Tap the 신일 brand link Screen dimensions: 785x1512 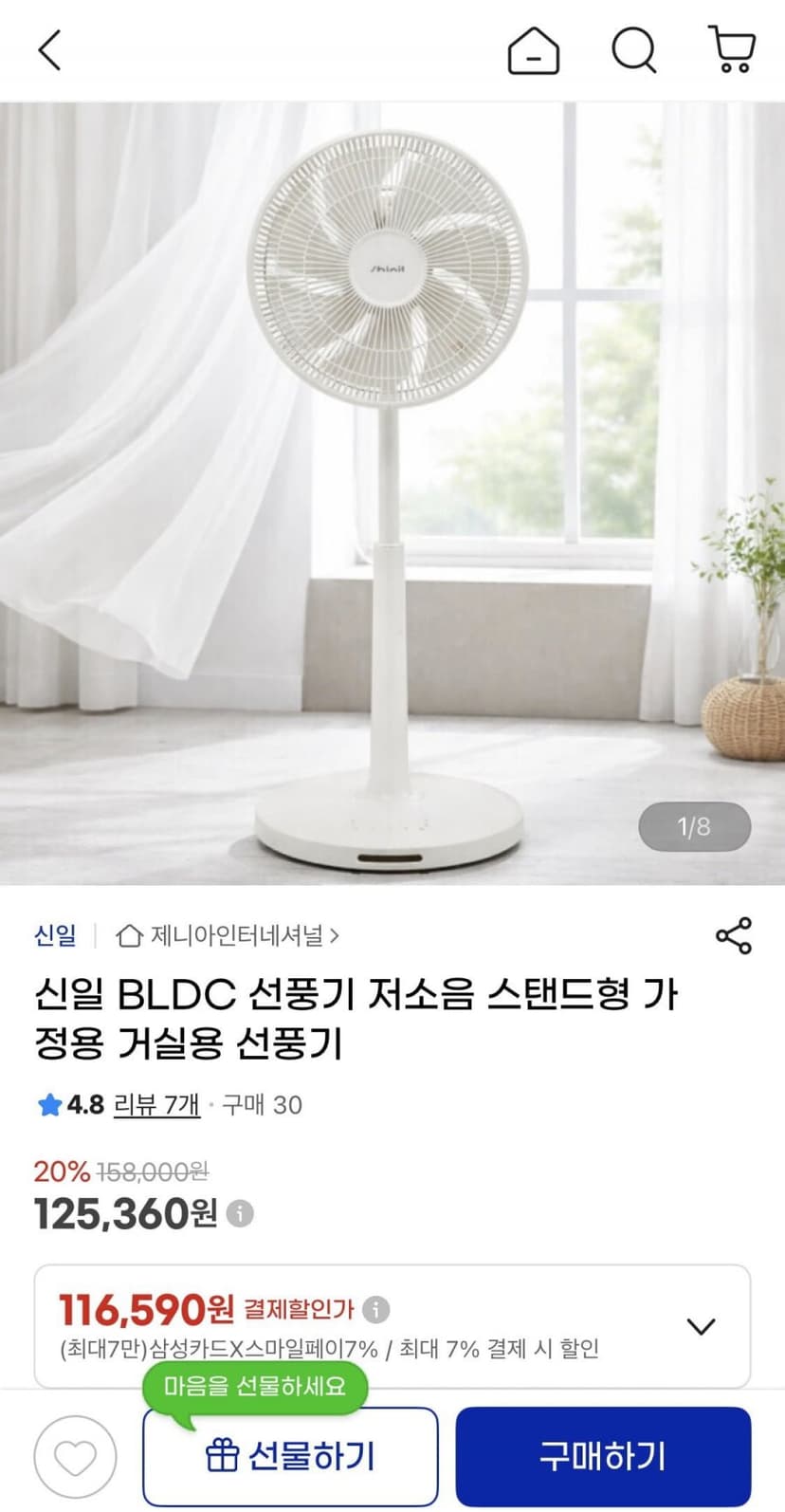(55, 935)
